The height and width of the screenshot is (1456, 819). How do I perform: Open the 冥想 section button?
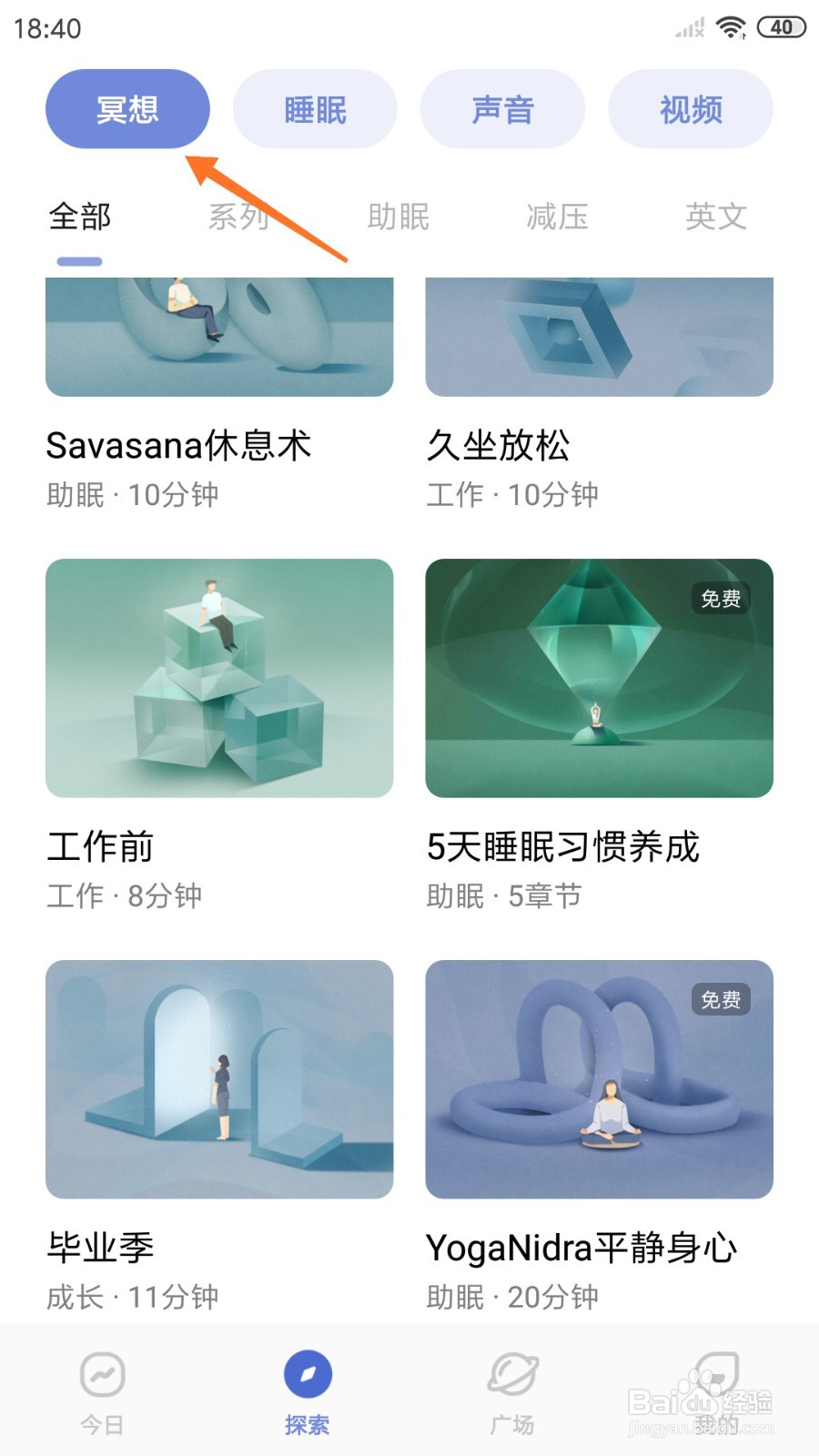[126, 108]
